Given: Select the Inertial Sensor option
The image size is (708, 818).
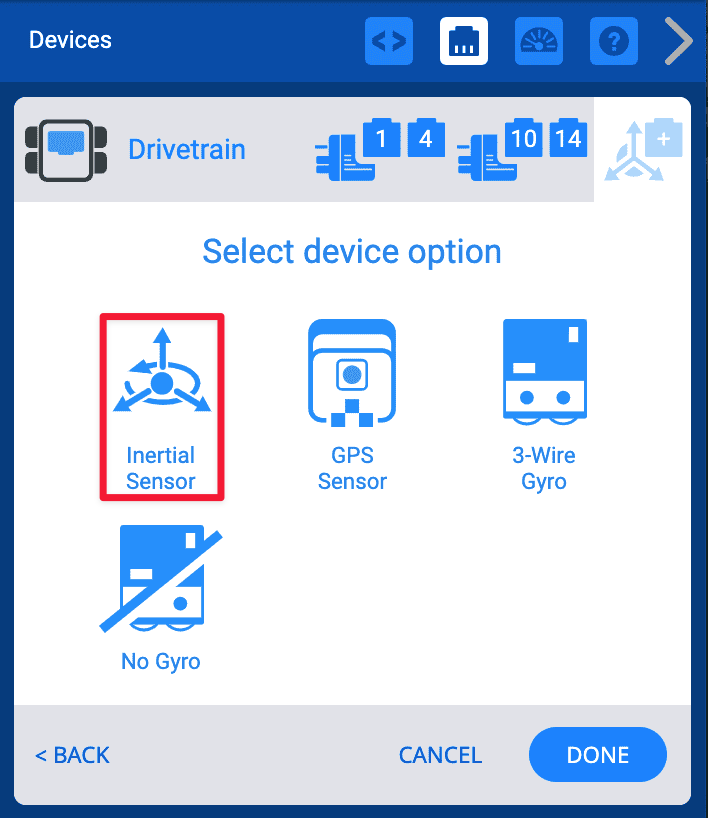Looking at the screenshot, I should [x=161, y=407].
